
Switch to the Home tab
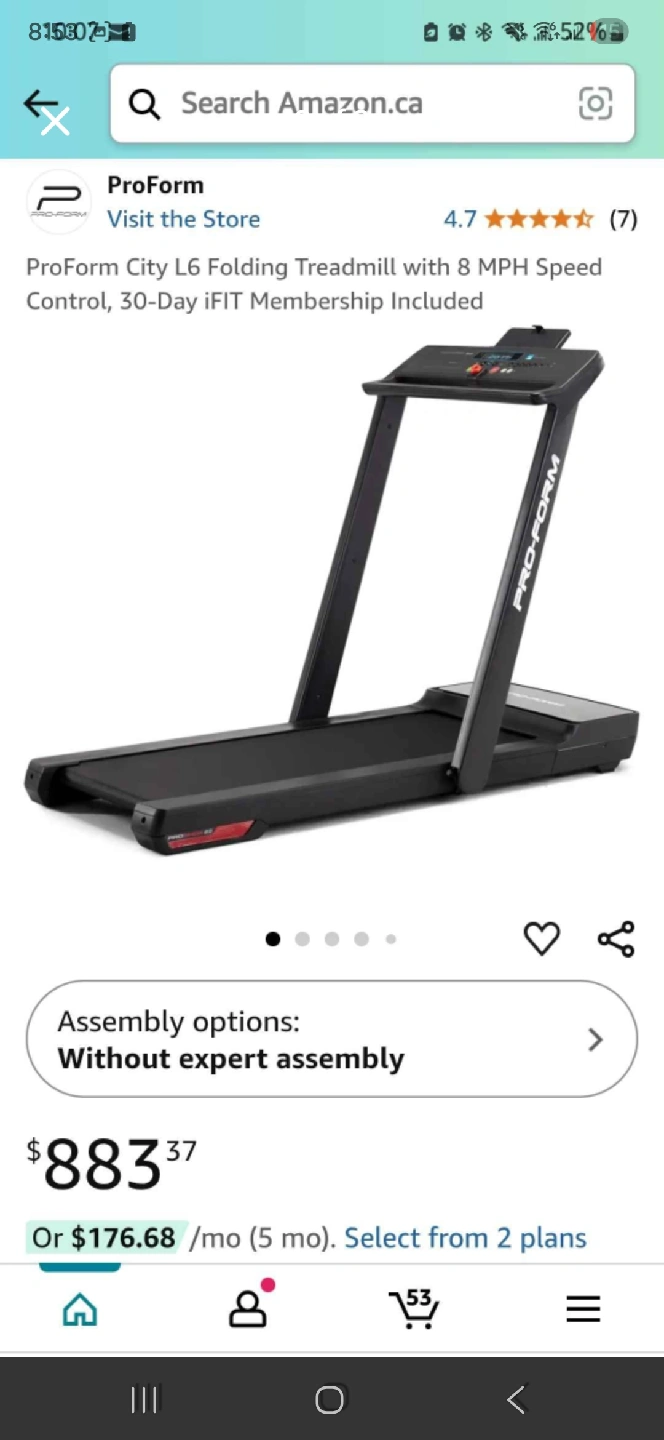coord(80,1308)
